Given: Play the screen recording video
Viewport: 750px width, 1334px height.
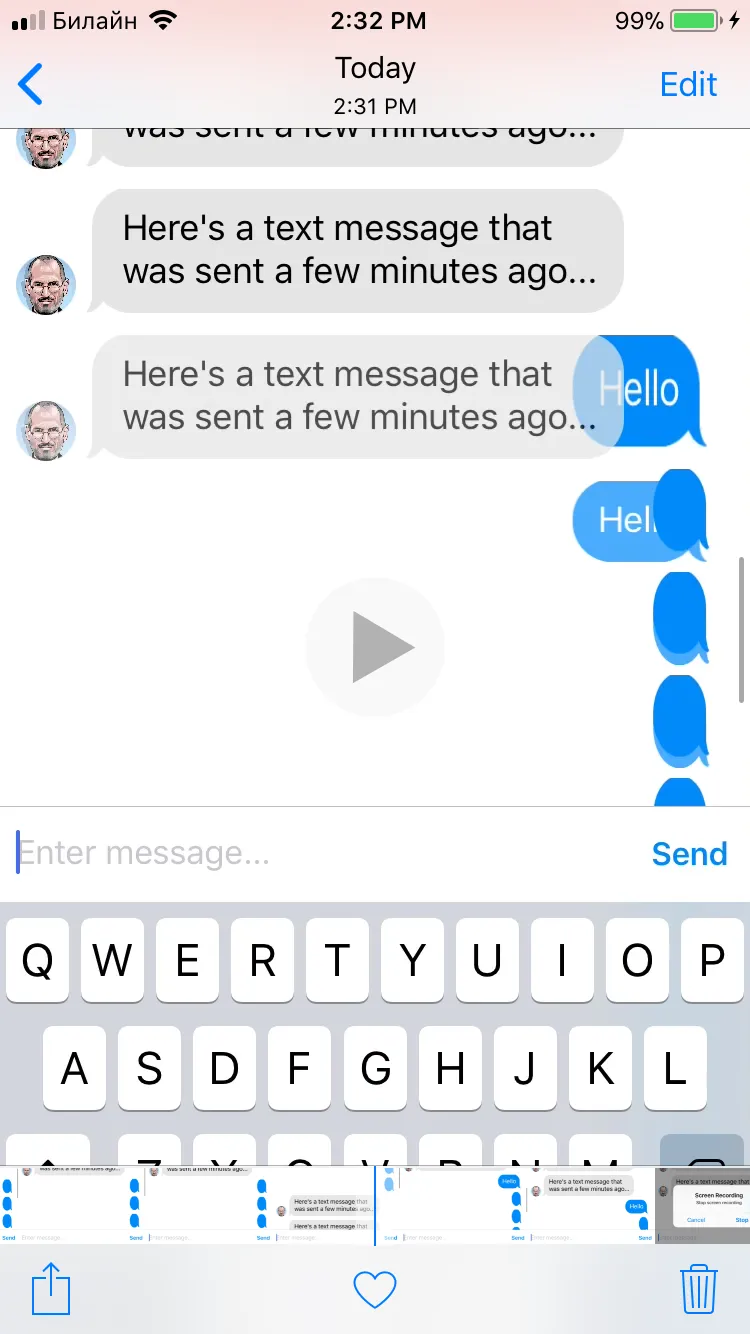Looking at the screenshot, I should coord(375,648).
